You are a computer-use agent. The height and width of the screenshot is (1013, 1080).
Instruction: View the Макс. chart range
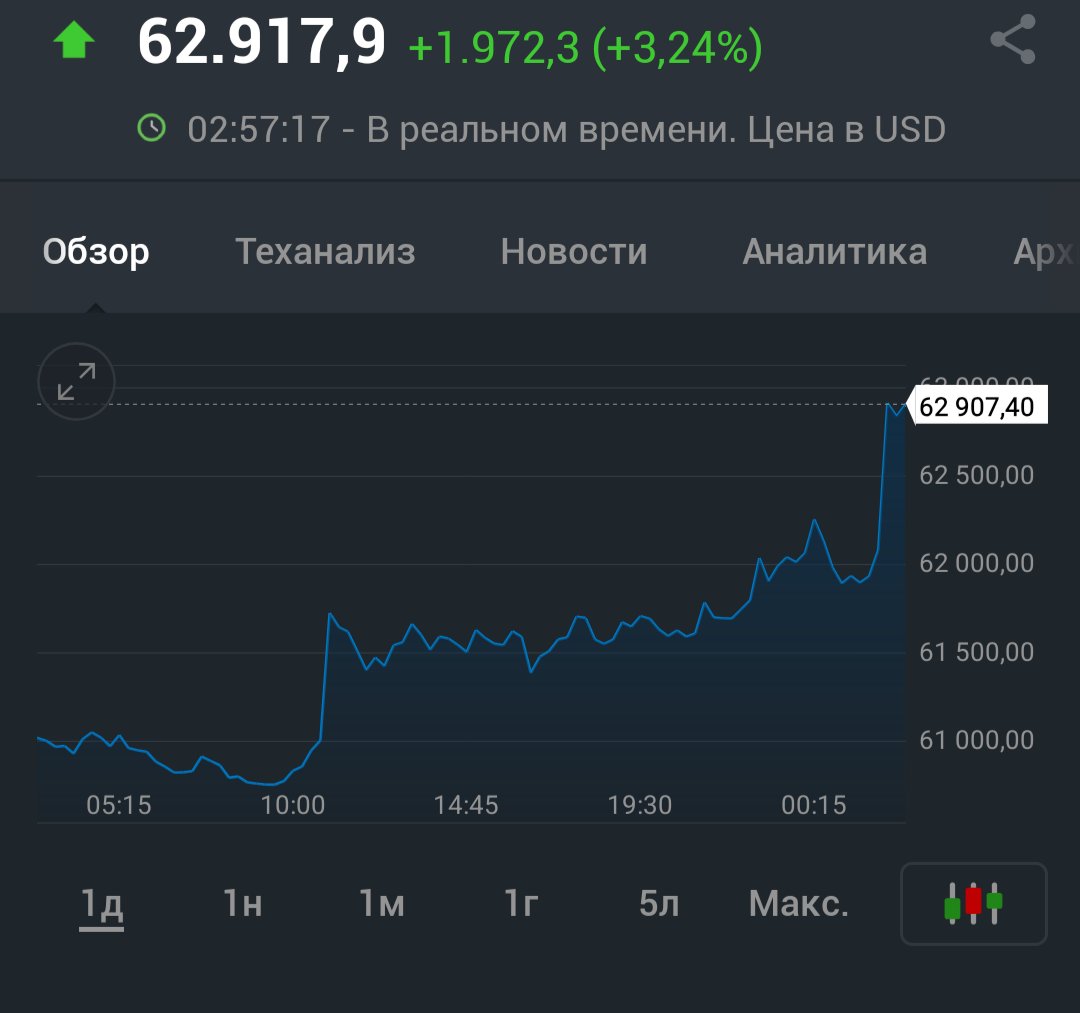pyautogui.click(x=799, y=904)
